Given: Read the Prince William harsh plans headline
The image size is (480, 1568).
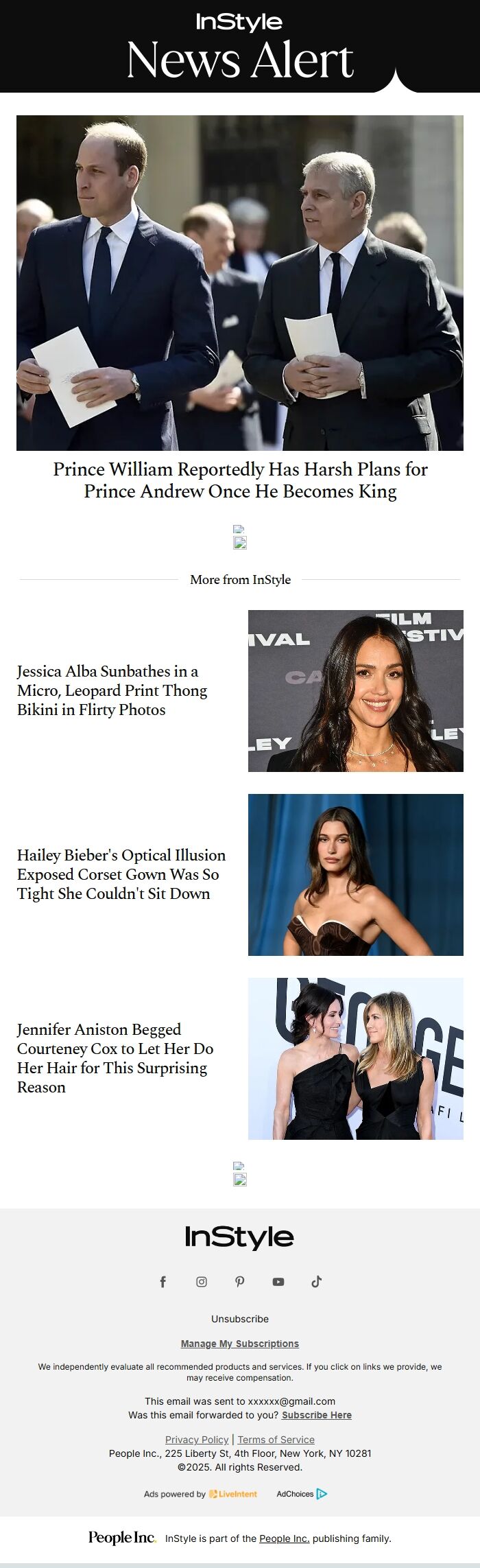Looking at the screenshot, I should [x=240, y=480].
